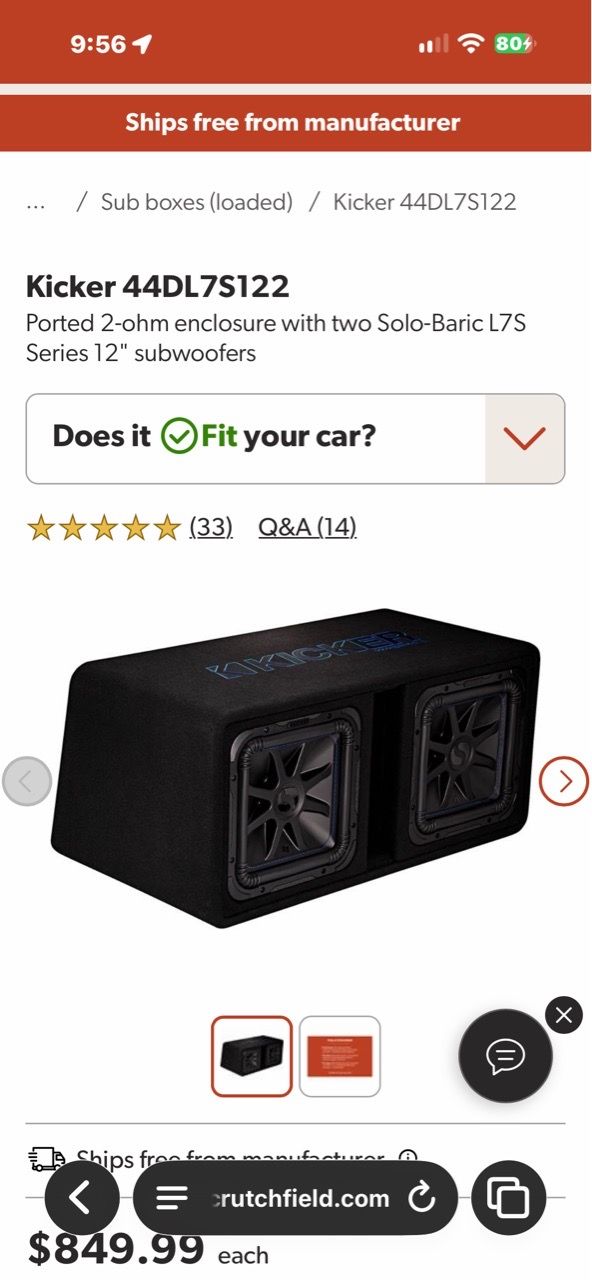Image resolution: width=592 pixels, height=1280 pixels.
Task: Open the Kicker 44DL7S122 breadcrumb link
Action: click(x=425, y=202)
